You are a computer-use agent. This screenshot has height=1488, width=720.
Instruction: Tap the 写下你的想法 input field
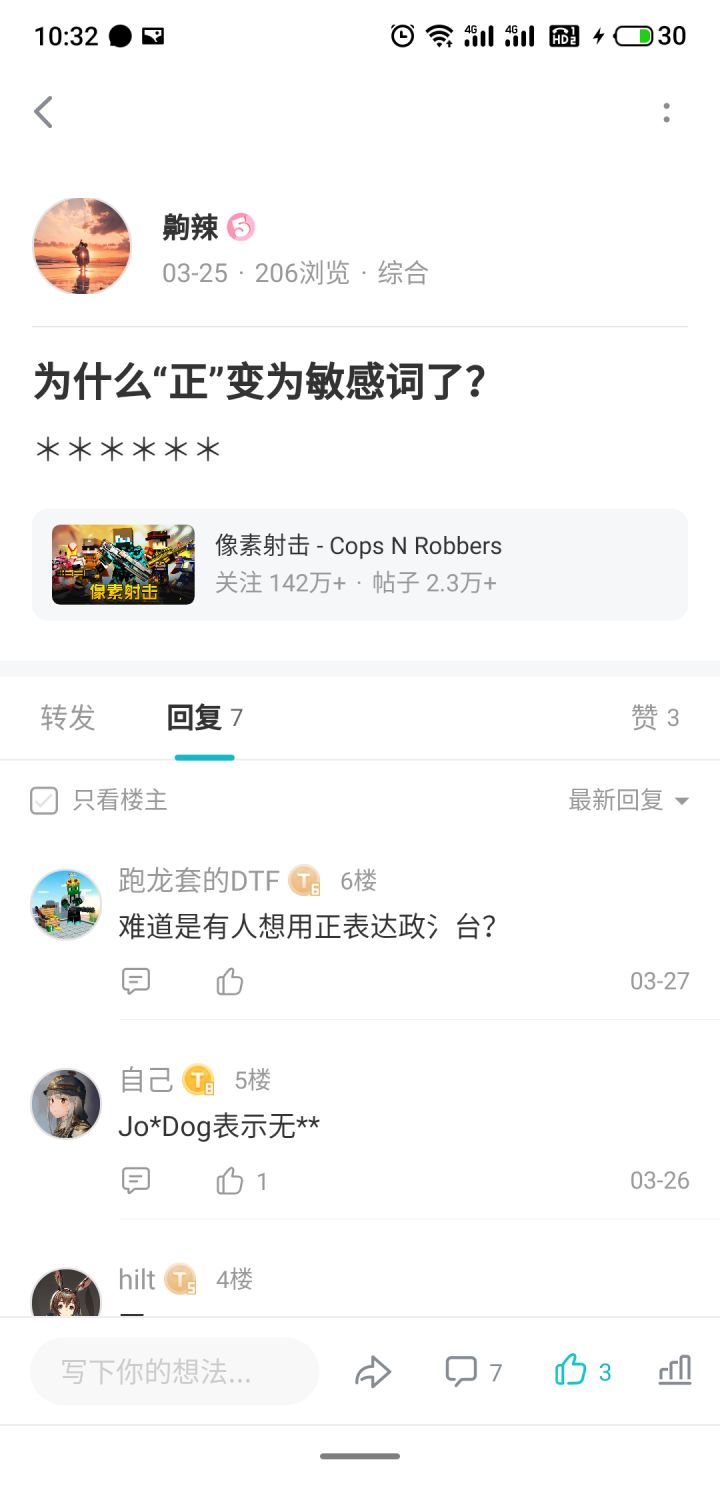175,1371
